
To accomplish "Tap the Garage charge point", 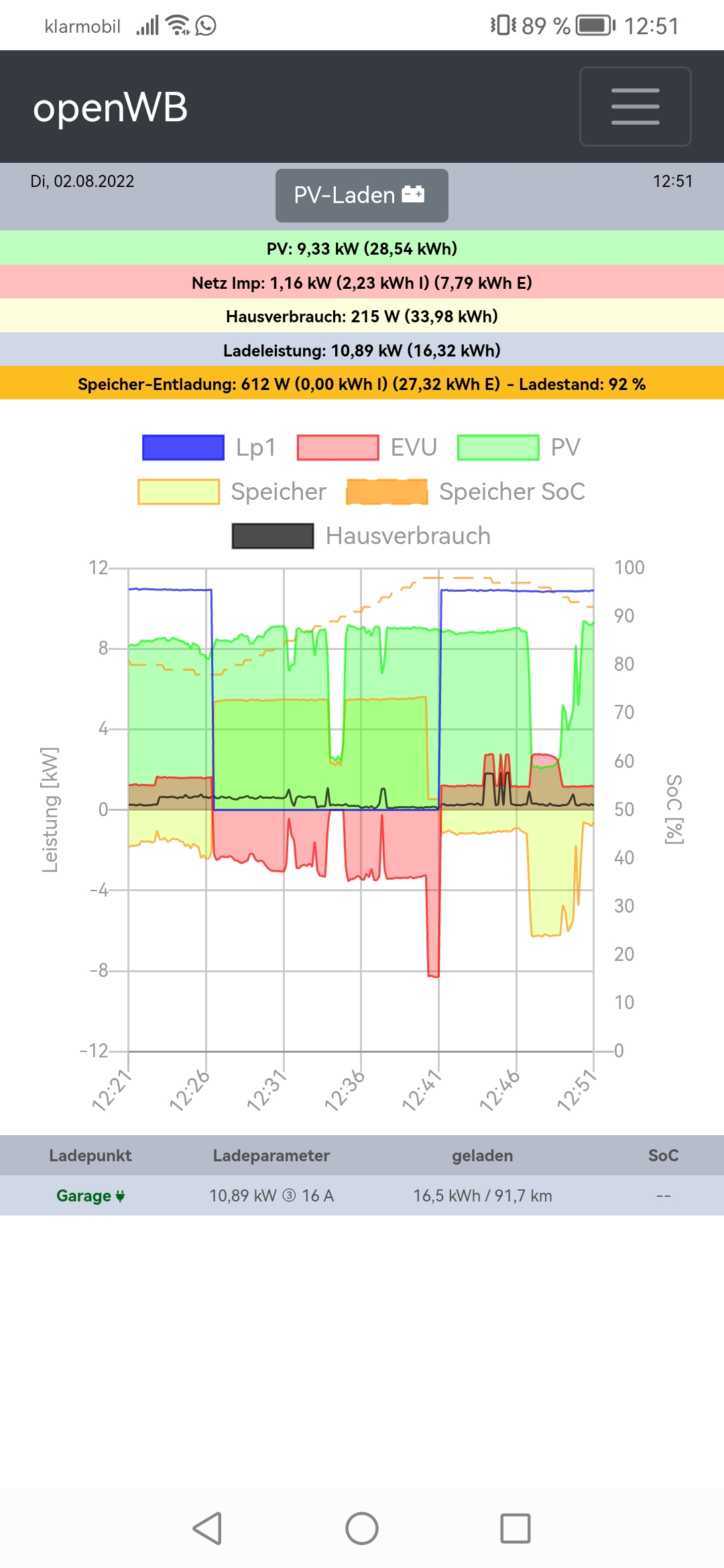I will (x=90, y=1196).
